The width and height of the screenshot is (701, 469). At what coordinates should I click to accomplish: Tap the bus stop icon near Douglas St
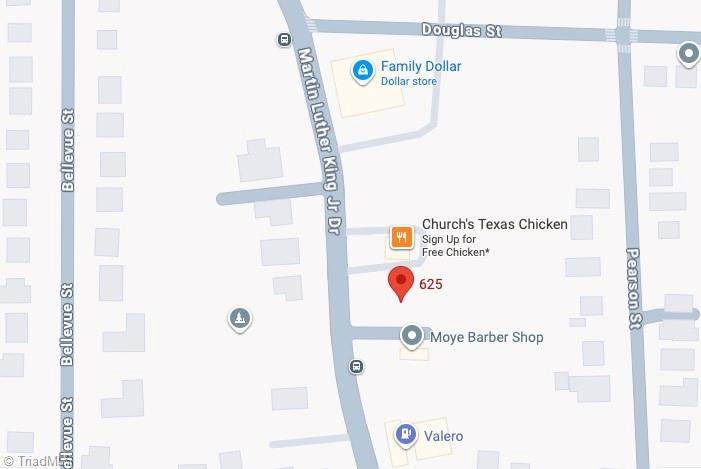click(283, 40)
